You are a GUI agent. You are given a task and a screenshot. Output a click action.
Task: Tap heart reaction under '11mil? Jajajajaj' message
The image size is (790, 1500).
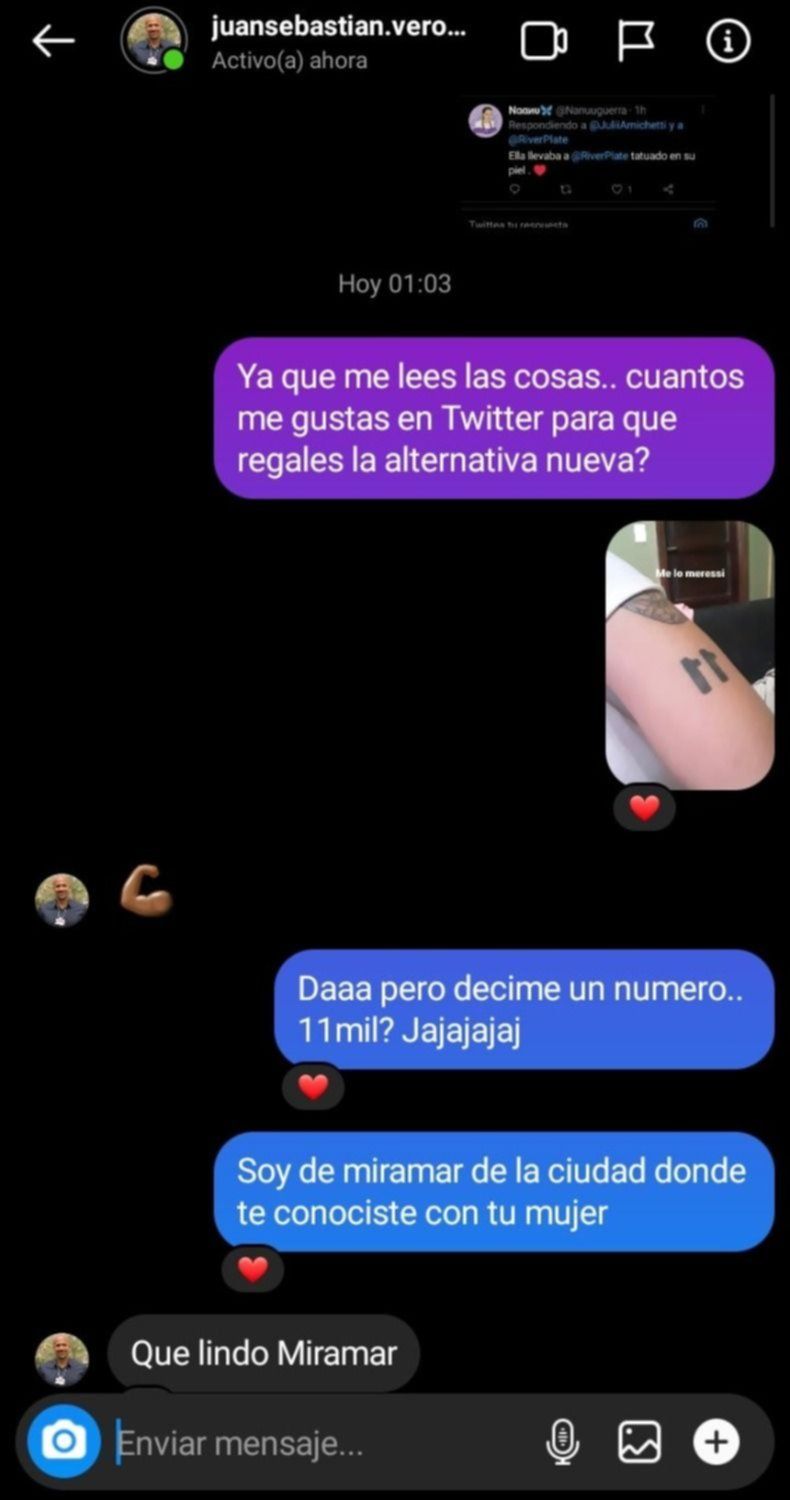point(313,1087)
